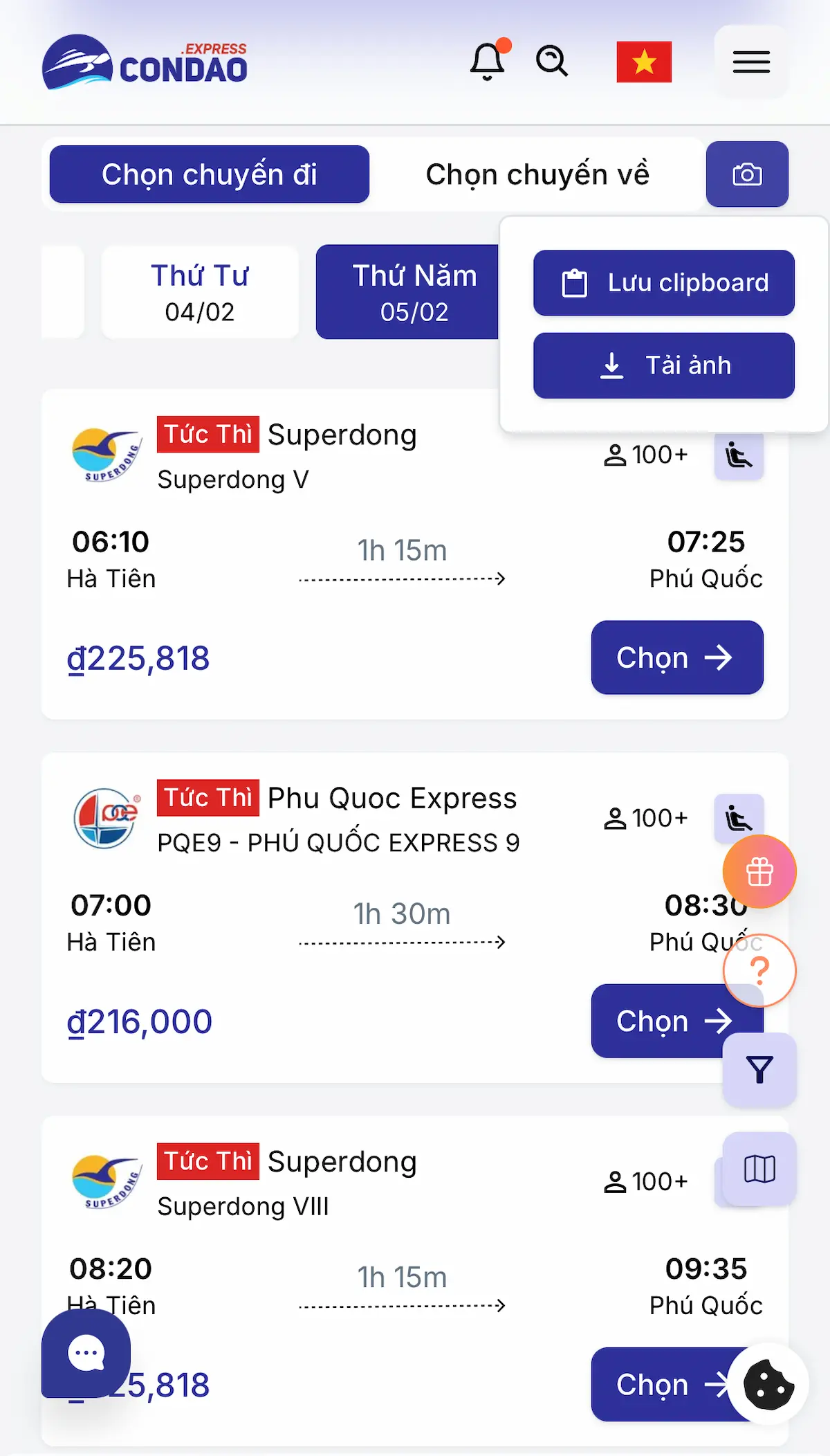Open the hamburger navigation menu

750,62
